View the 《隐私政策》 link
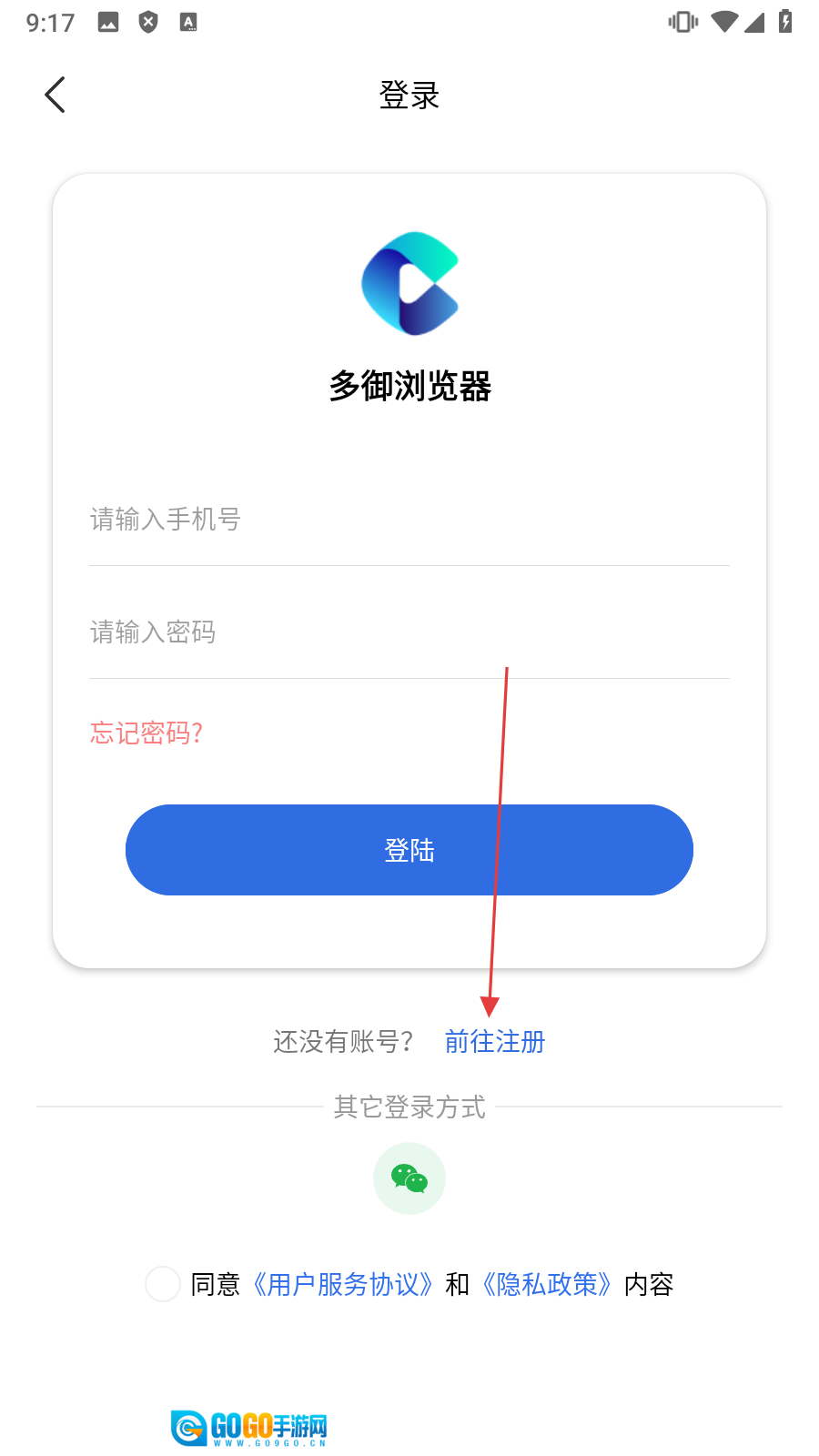The height and width of the screenshot is (1456, 819). pos(547,1284)
